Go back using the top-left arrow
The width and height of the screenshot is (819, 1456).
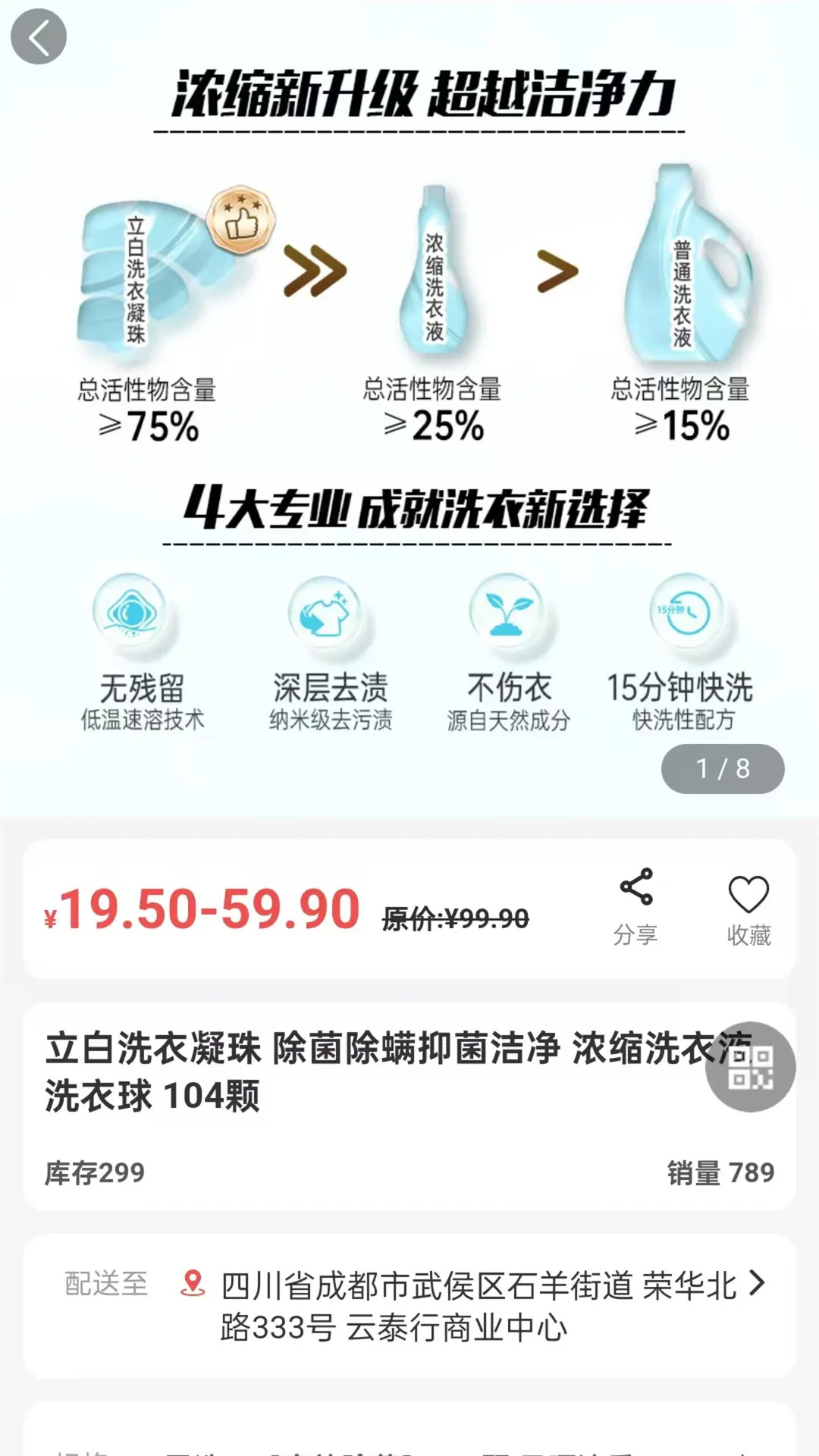click(39, 36)
